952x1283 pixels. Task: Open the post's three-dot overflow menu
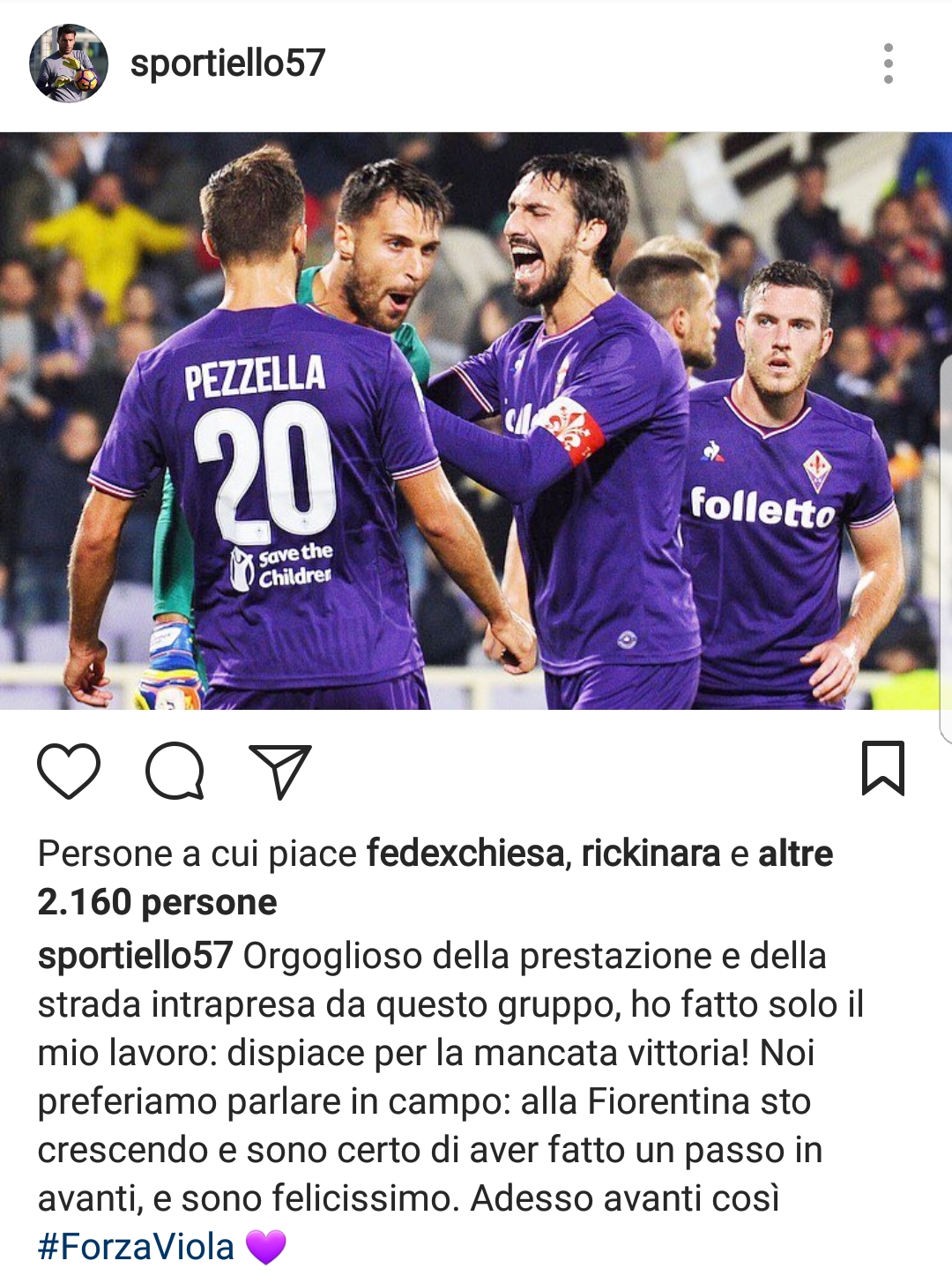tap(888, 63)
